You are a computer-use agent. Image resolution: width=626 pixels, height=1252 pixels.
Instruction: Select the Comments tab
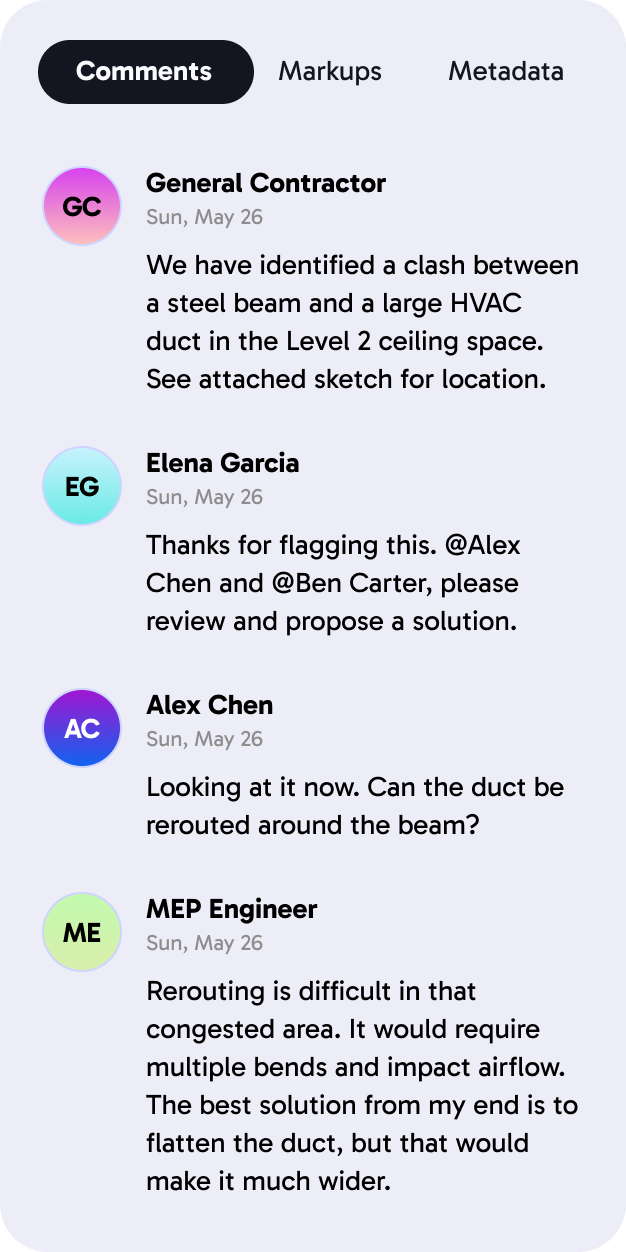[x=145, y=72]
